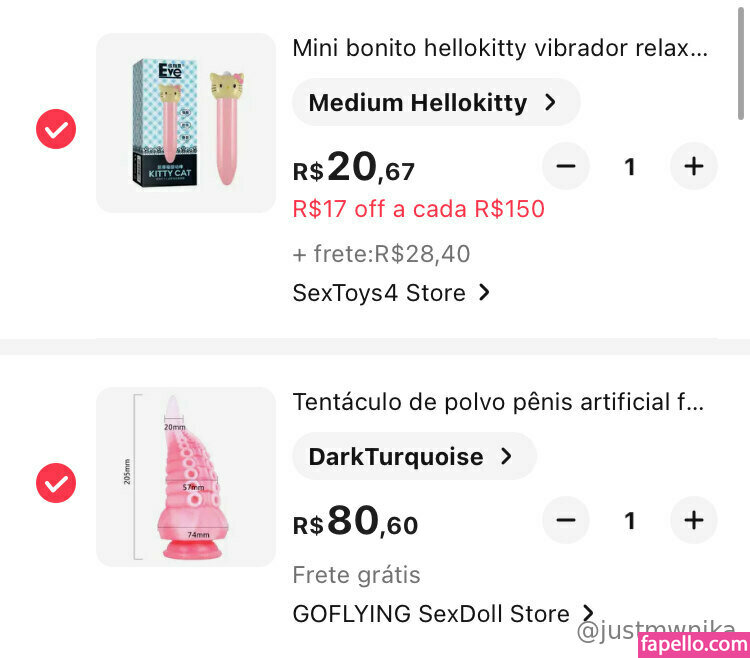Screen dimensions: 750x658
Task: Open the Medium Hellokitty variant selector
Action: [435, 102]
